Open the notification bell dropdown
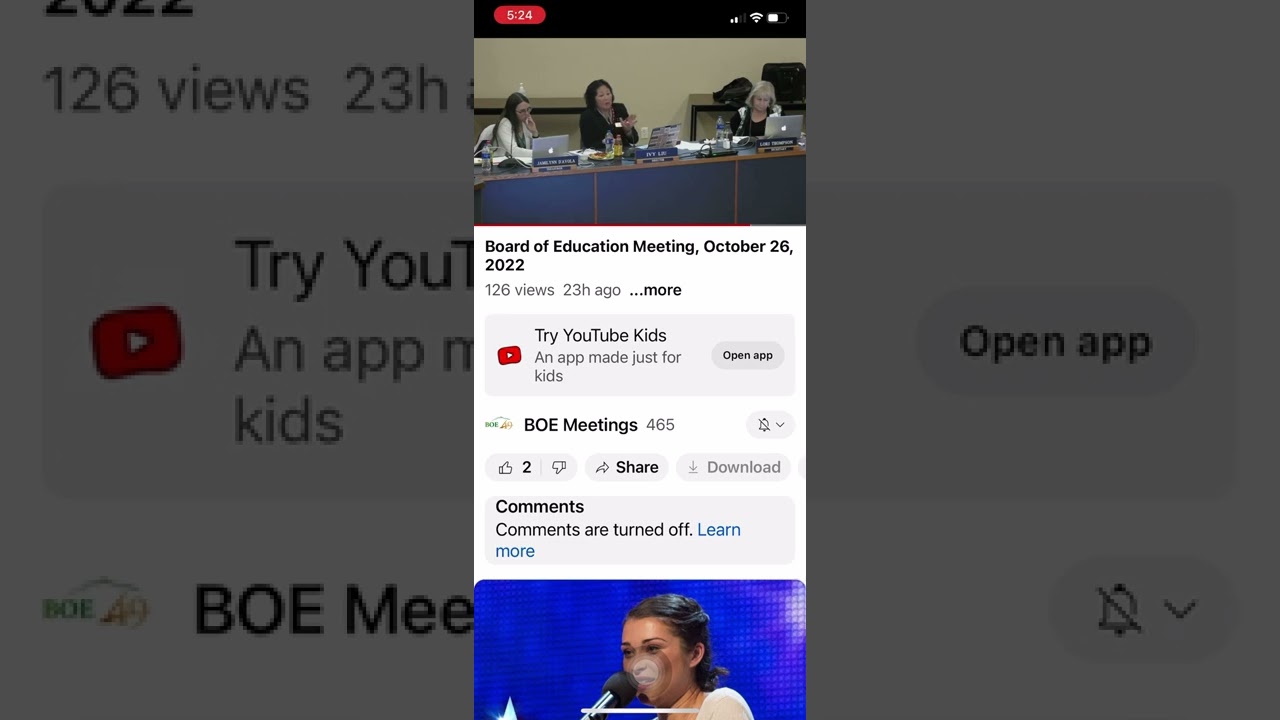 pos(769,425)
